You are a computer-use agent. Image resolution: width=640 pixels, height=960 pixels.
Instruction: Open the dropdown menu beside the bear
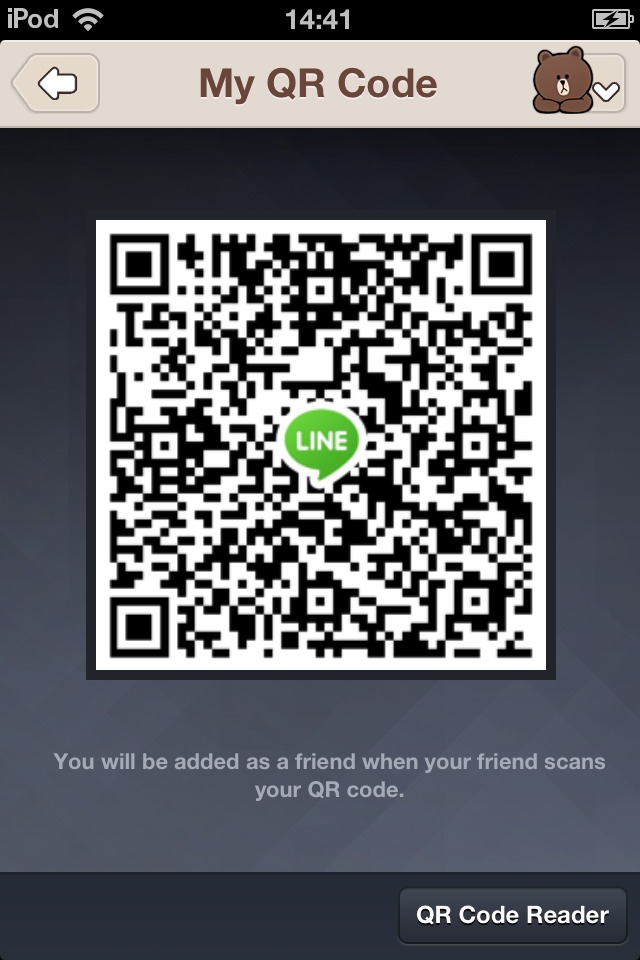(x=606, y=90)
